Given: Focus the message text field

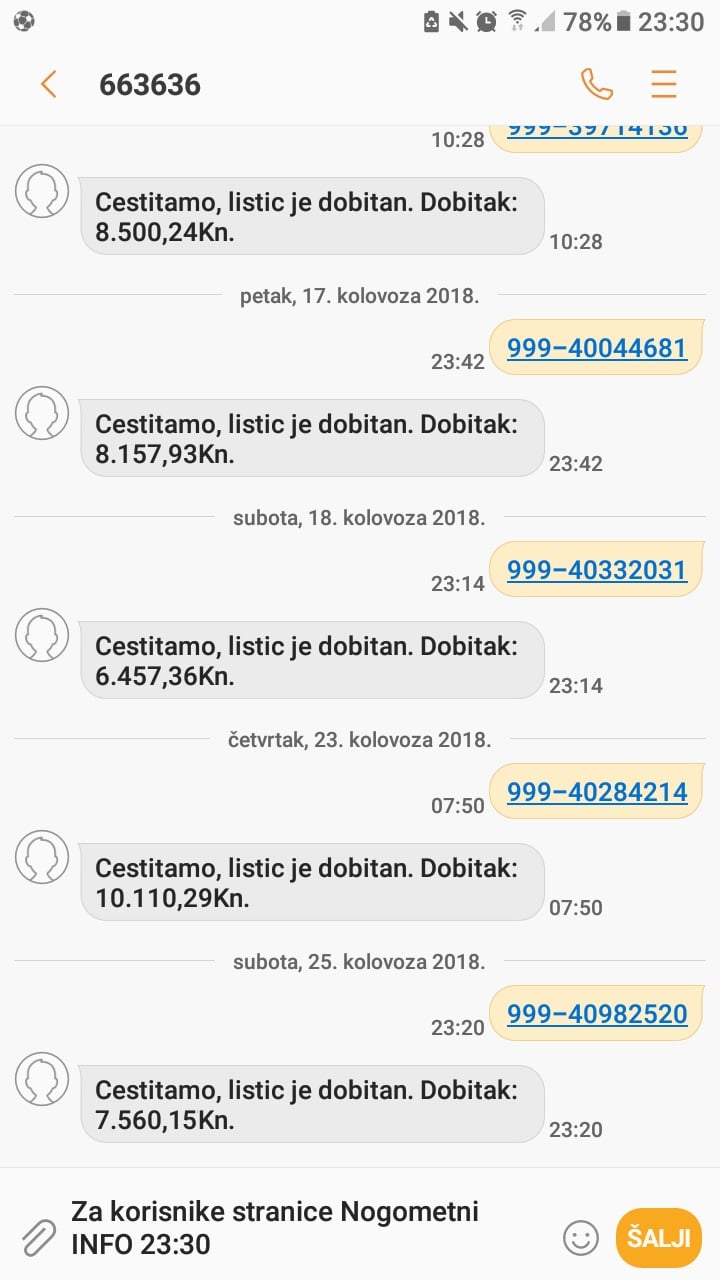Looking at the screenshot, I should coord(300,1228).
